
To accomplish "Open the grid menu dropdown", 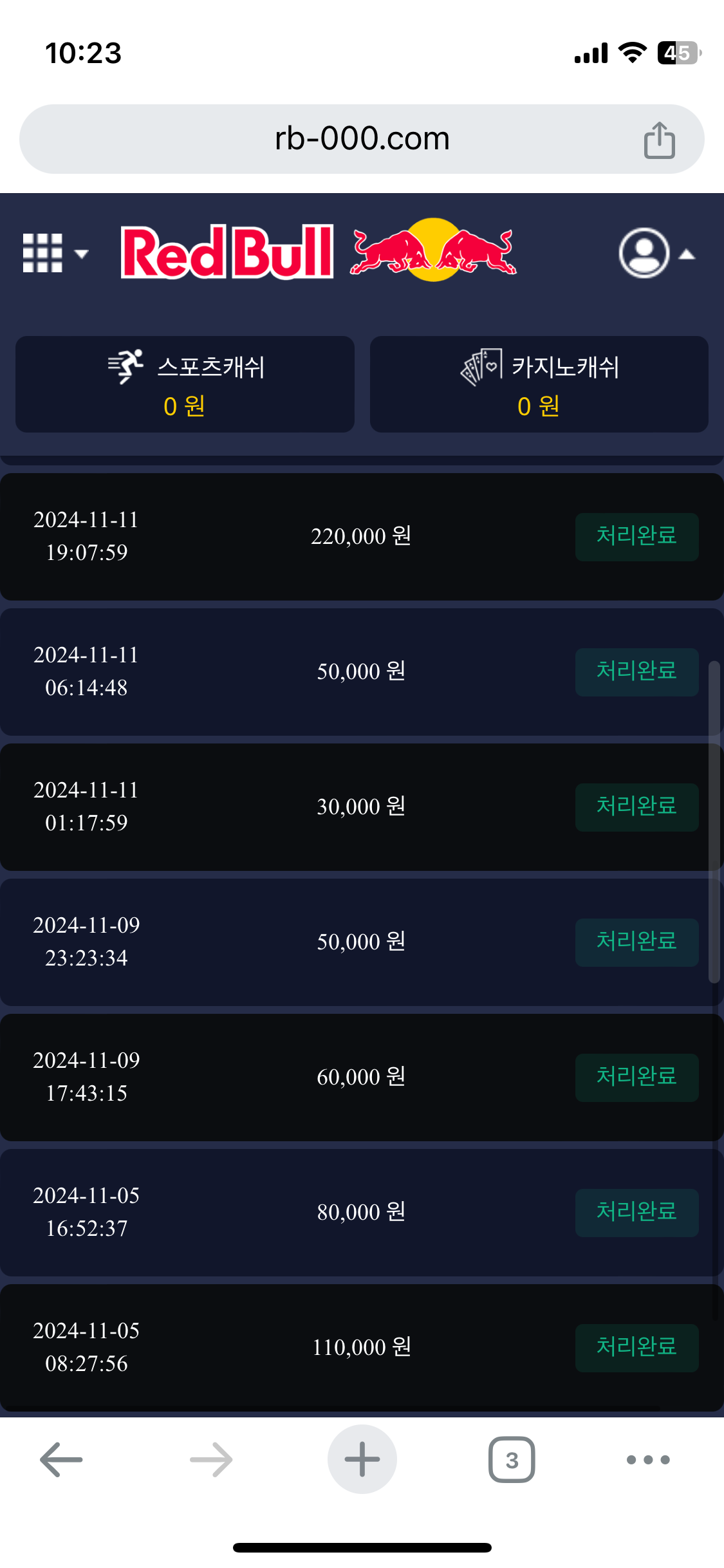I will pyautogui.click(x=54, y=253).
